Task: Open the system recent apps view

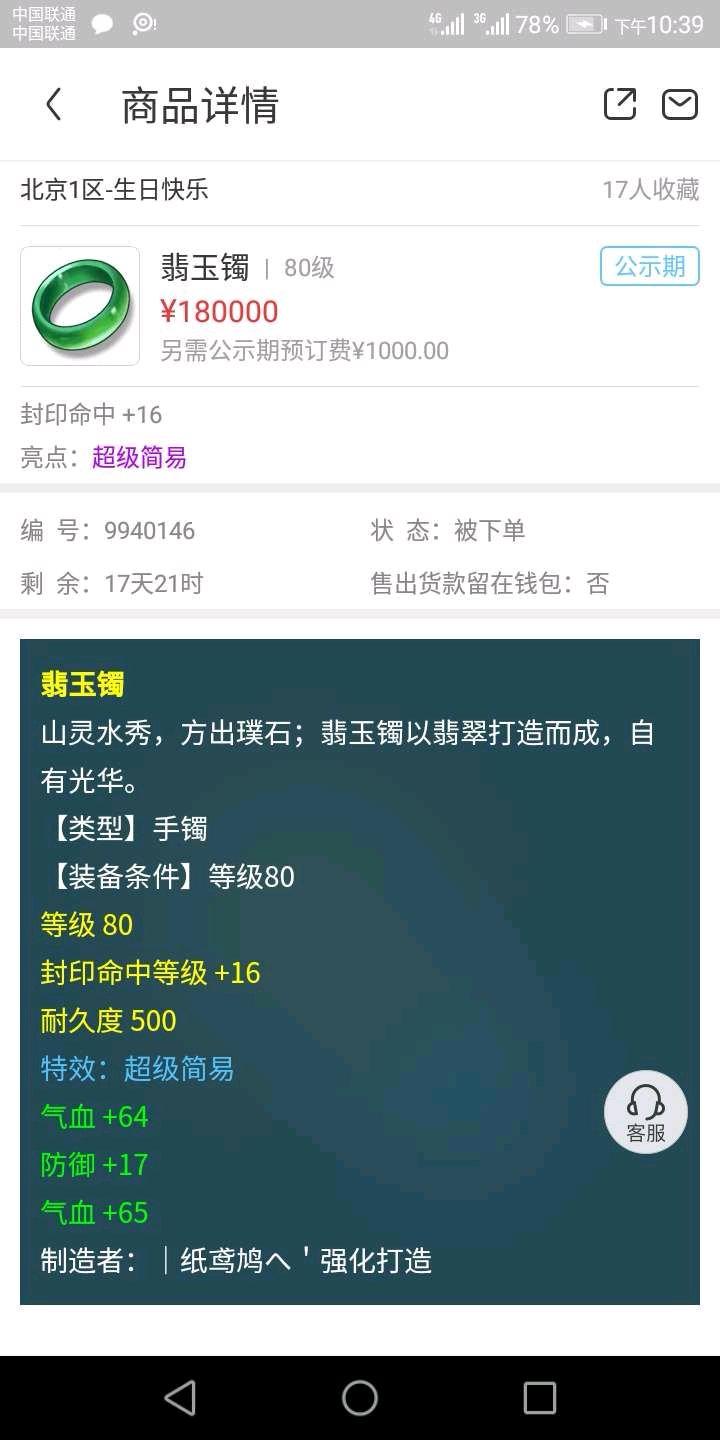Action: [x=540, y=1398]
